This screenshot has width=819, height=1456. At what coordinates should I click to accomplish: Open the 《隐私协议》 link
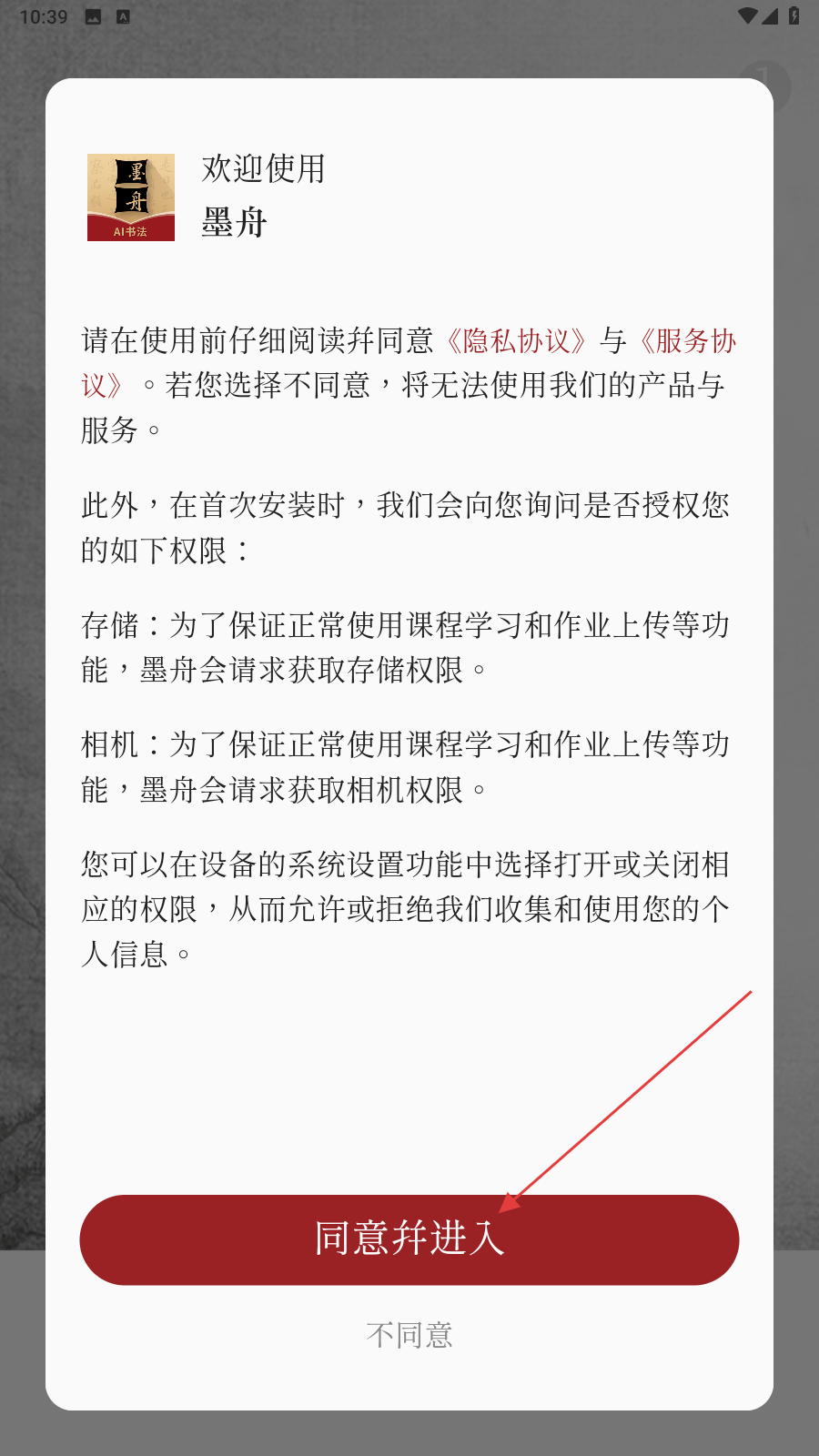(515, 340)
